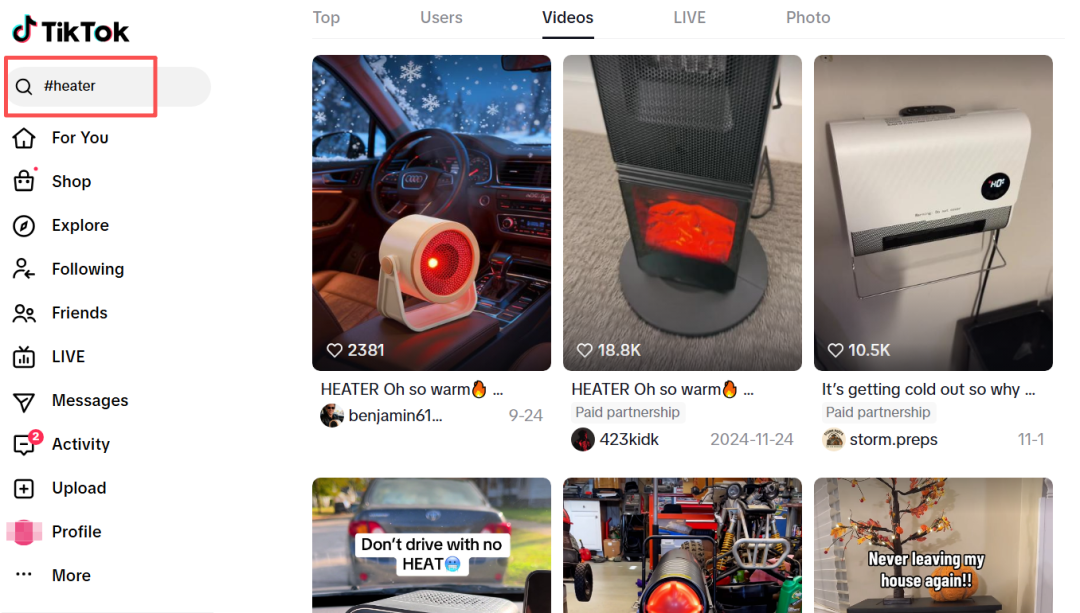View the Following feed
1080x613 pixels.
[87, 269]
